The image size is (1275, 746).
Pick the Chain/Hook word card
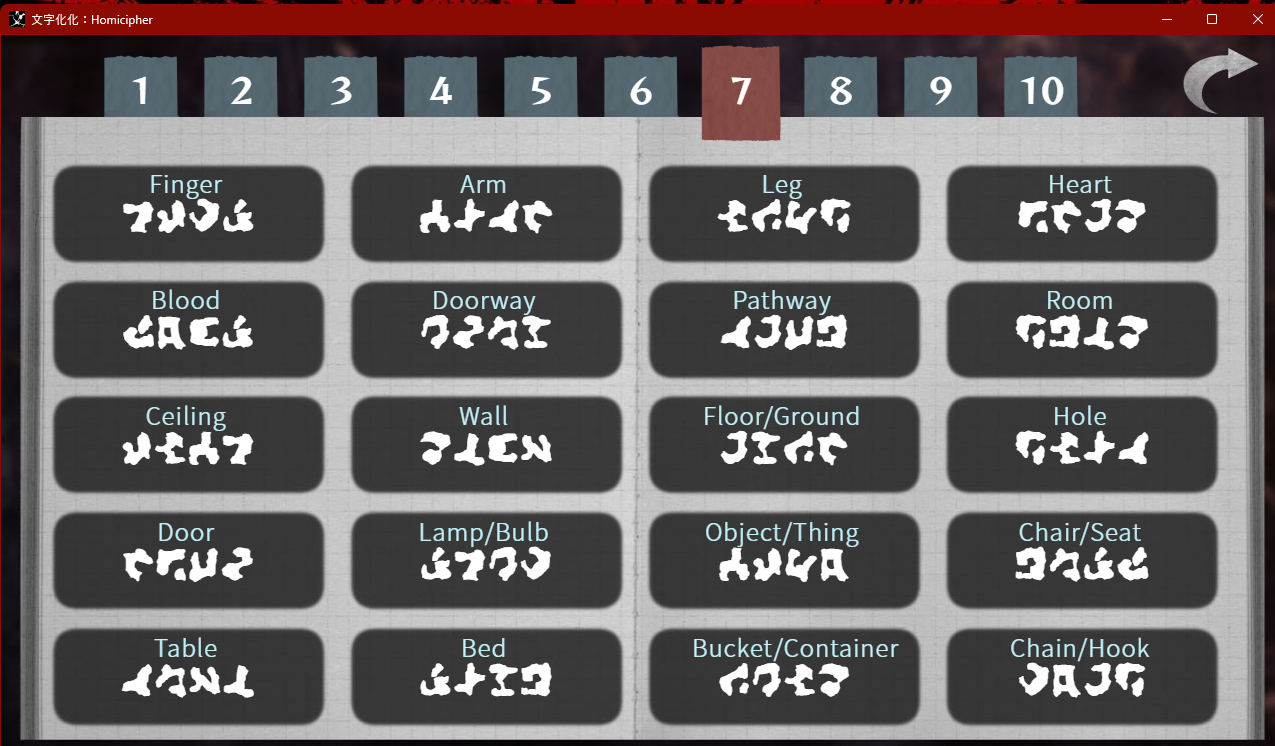pos(1081,677)
